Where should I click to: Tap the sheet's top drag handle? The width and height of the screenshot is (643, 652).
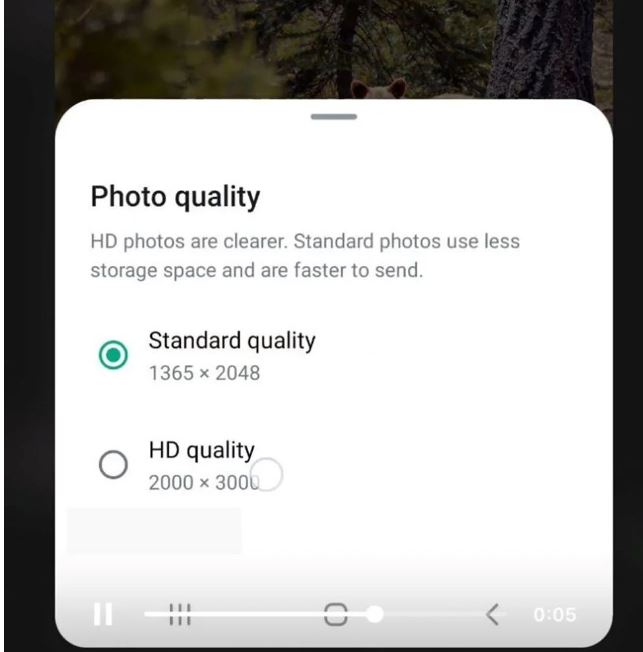334,117
